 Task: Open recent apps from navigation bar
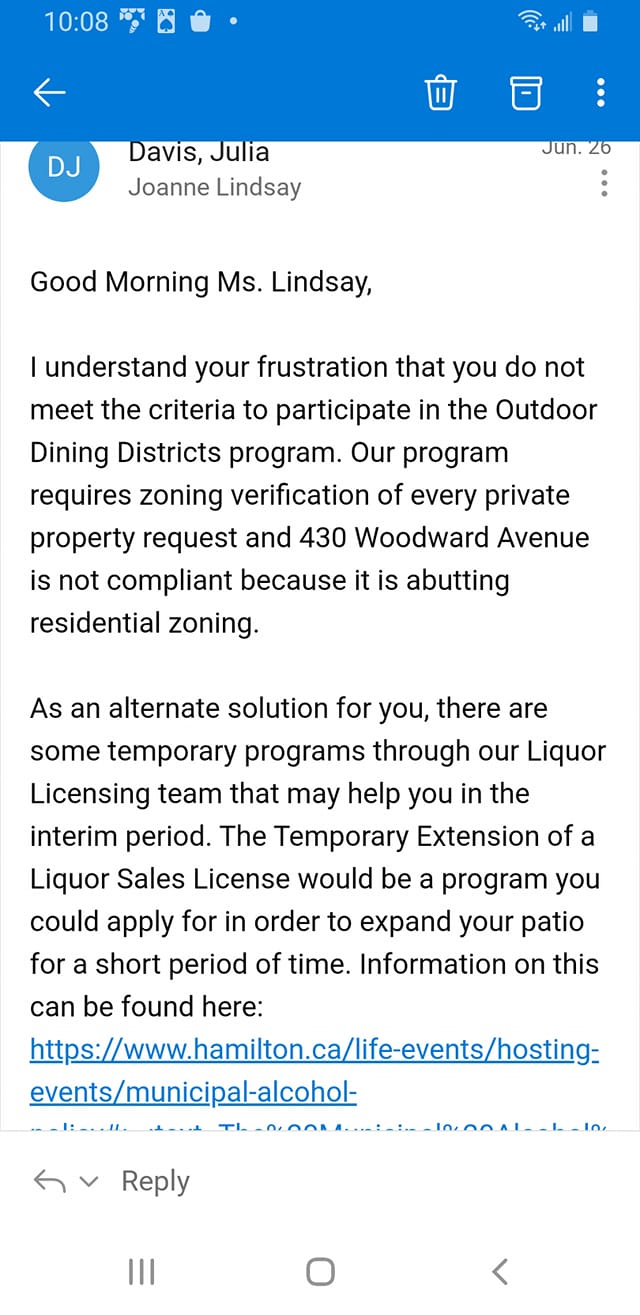click(x=141, y=1271)
